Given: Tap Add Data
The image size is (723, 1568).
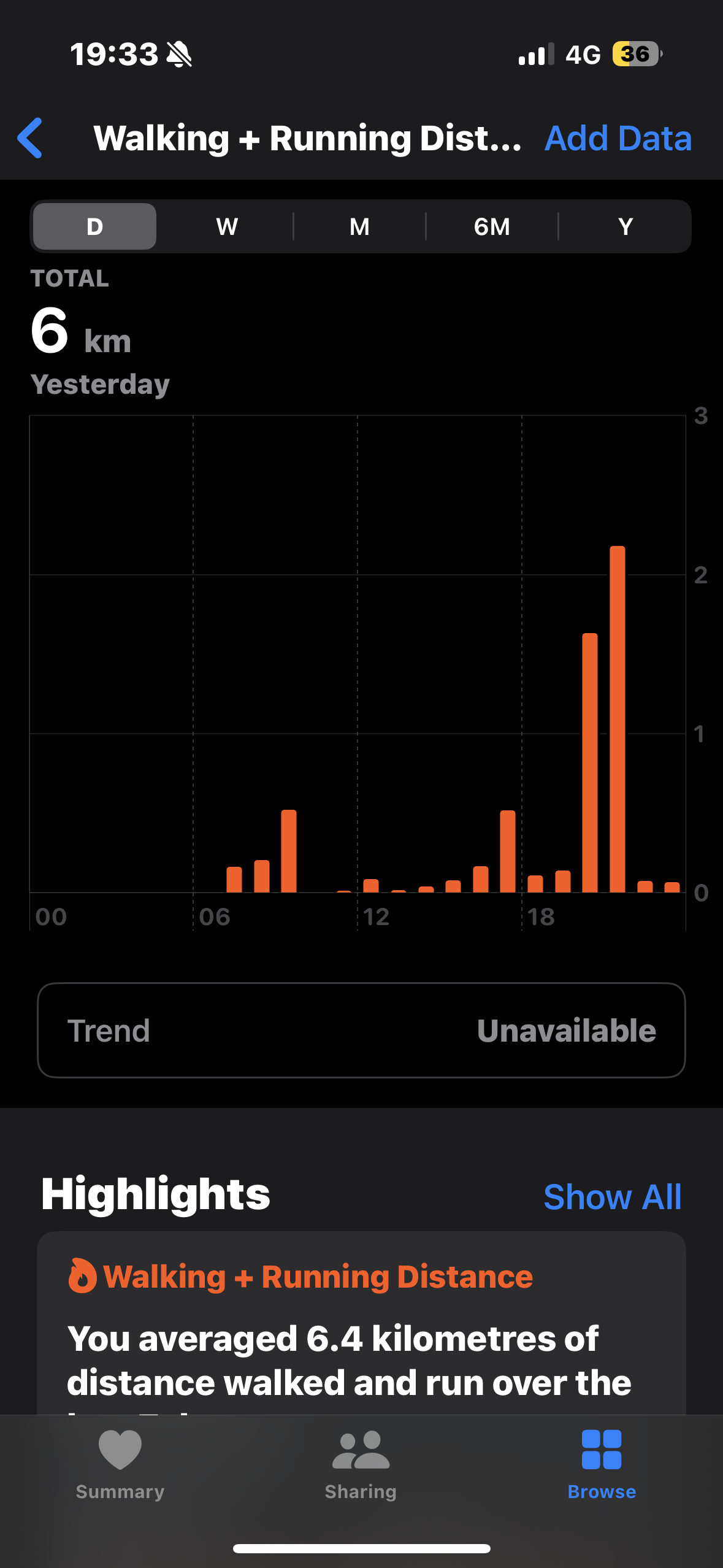Looking at the screenshot, I should 618,138.
